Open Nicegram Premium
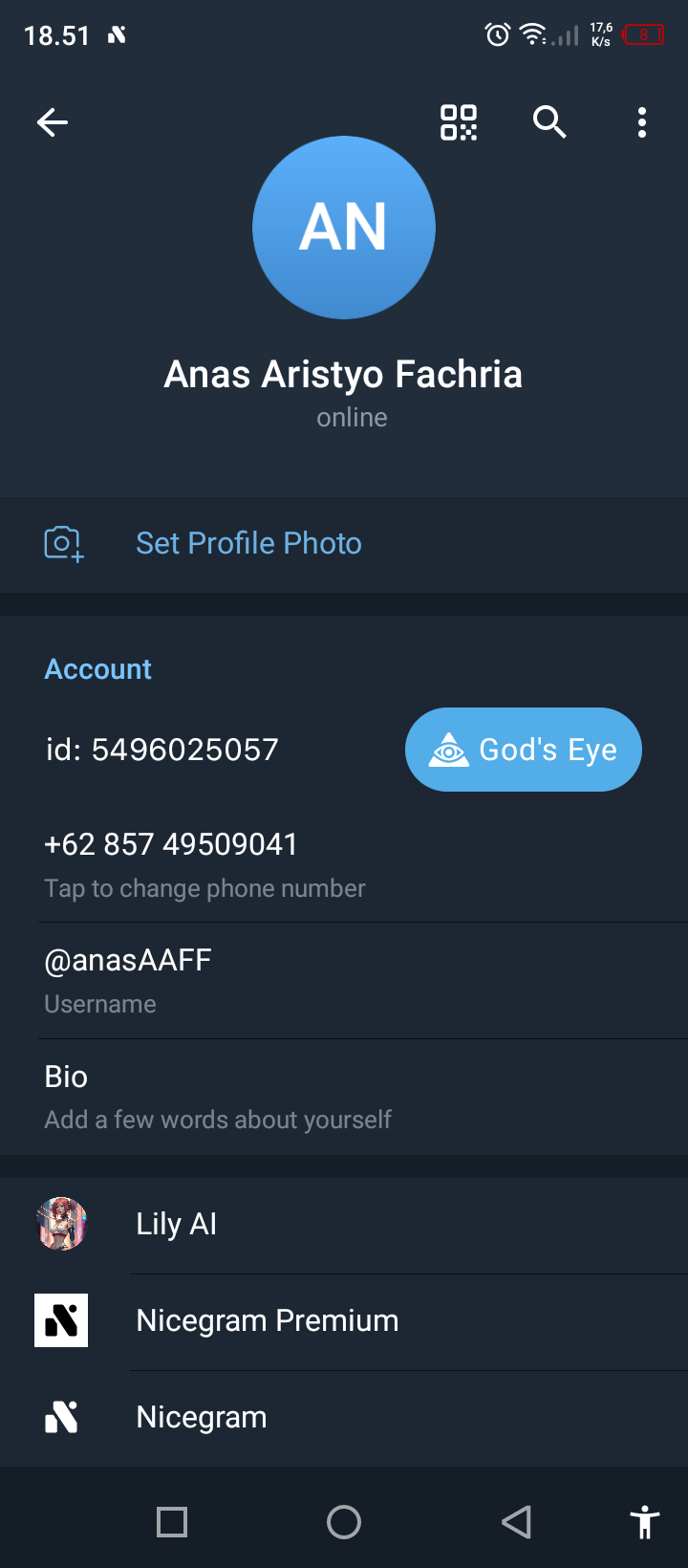This screenshot has width=688, height=1568. point(268,1320)
